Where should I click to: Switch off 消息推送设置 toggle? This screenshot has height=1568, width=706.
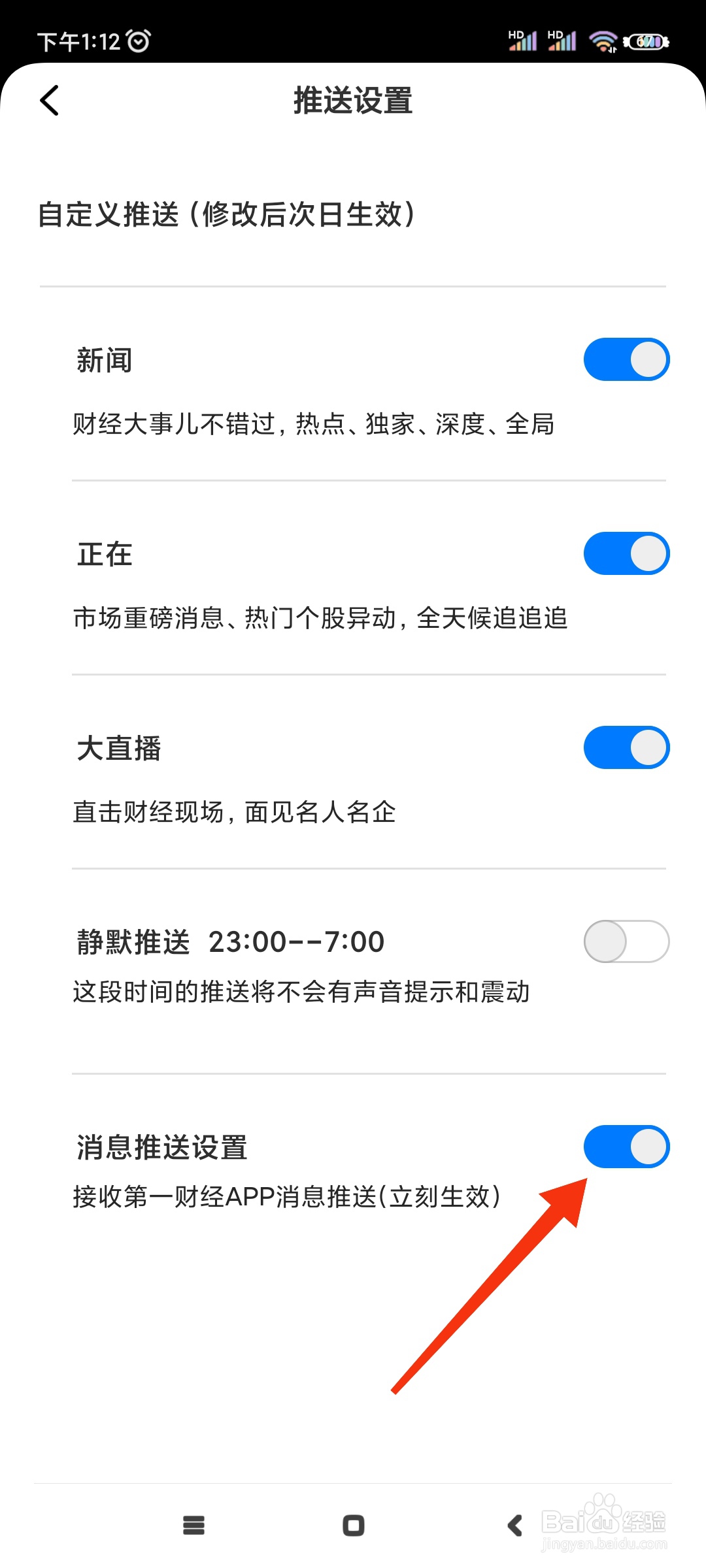pyautogui.click(x=626, y=1147)
